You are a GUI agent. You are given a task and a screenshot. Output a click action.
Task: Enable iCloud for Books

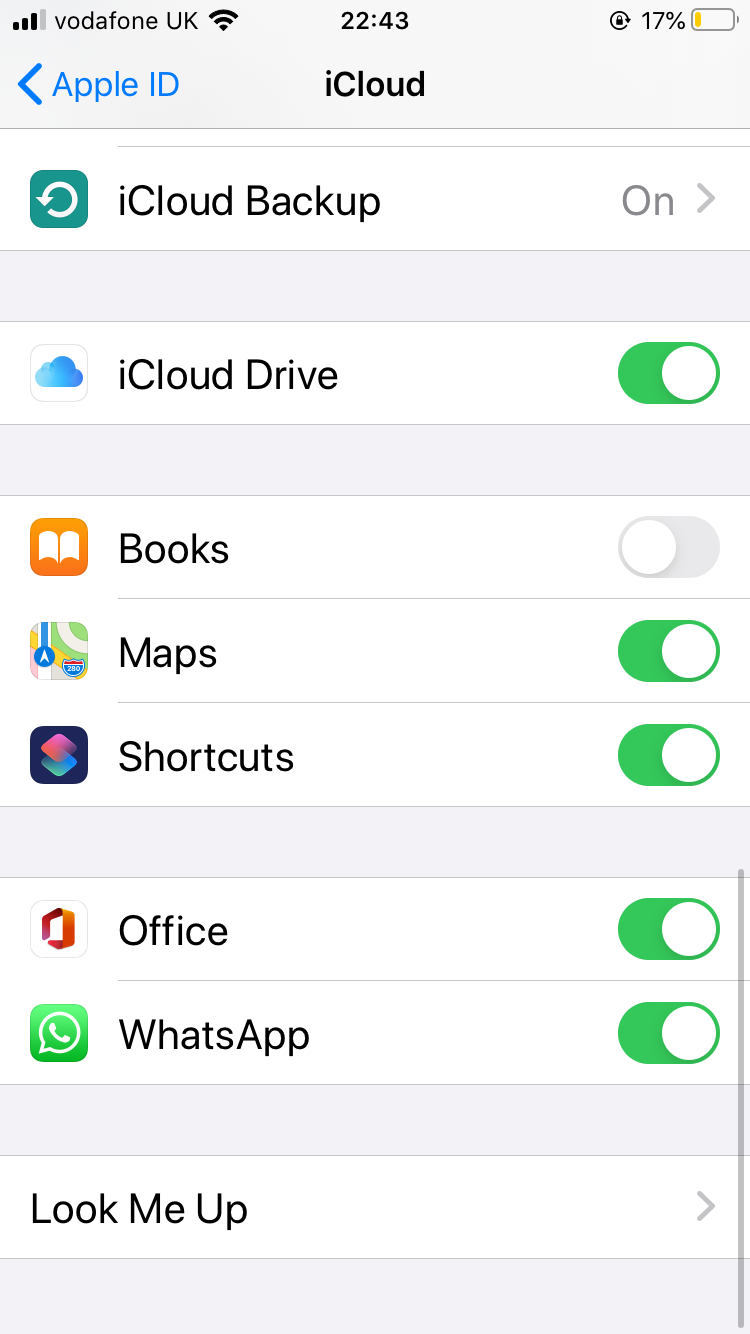668,548
